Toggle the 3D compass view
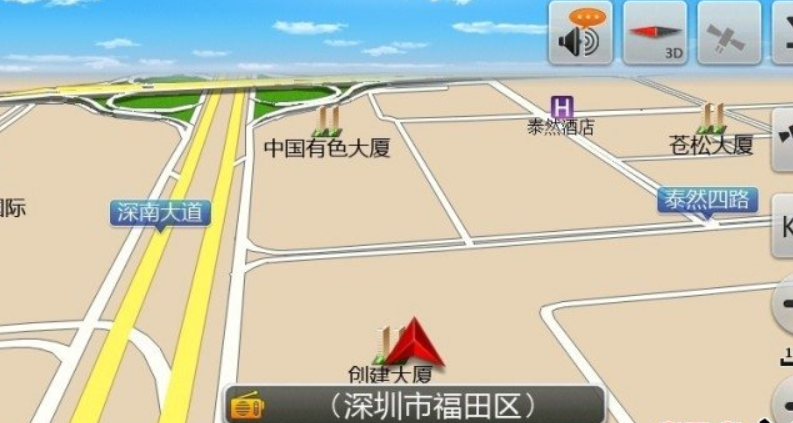Viewport: 793px width, 423px height. (655, 34)
